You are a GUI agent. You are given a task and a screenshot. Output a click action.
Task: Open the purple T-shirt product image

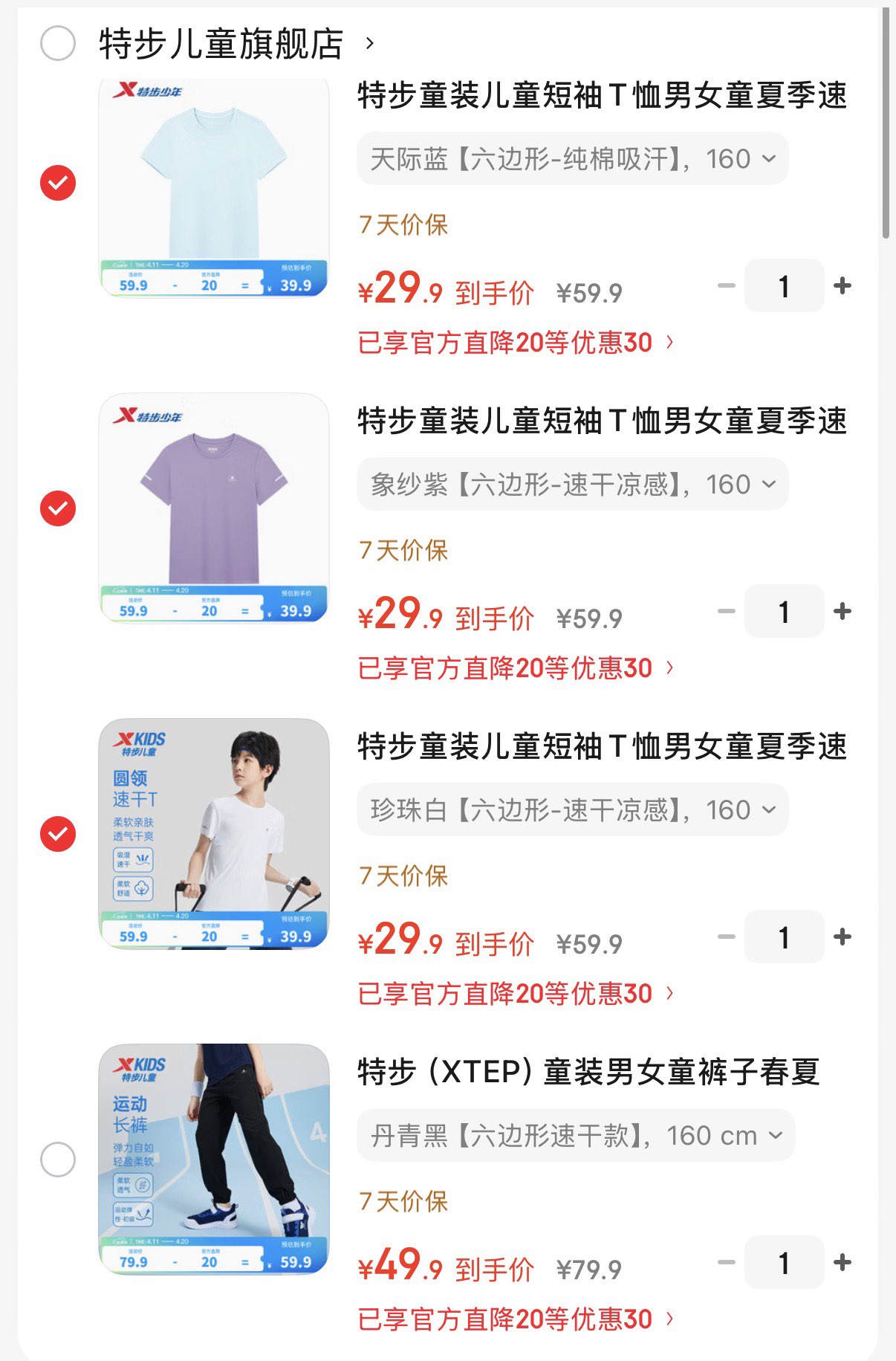coord(214,508)
